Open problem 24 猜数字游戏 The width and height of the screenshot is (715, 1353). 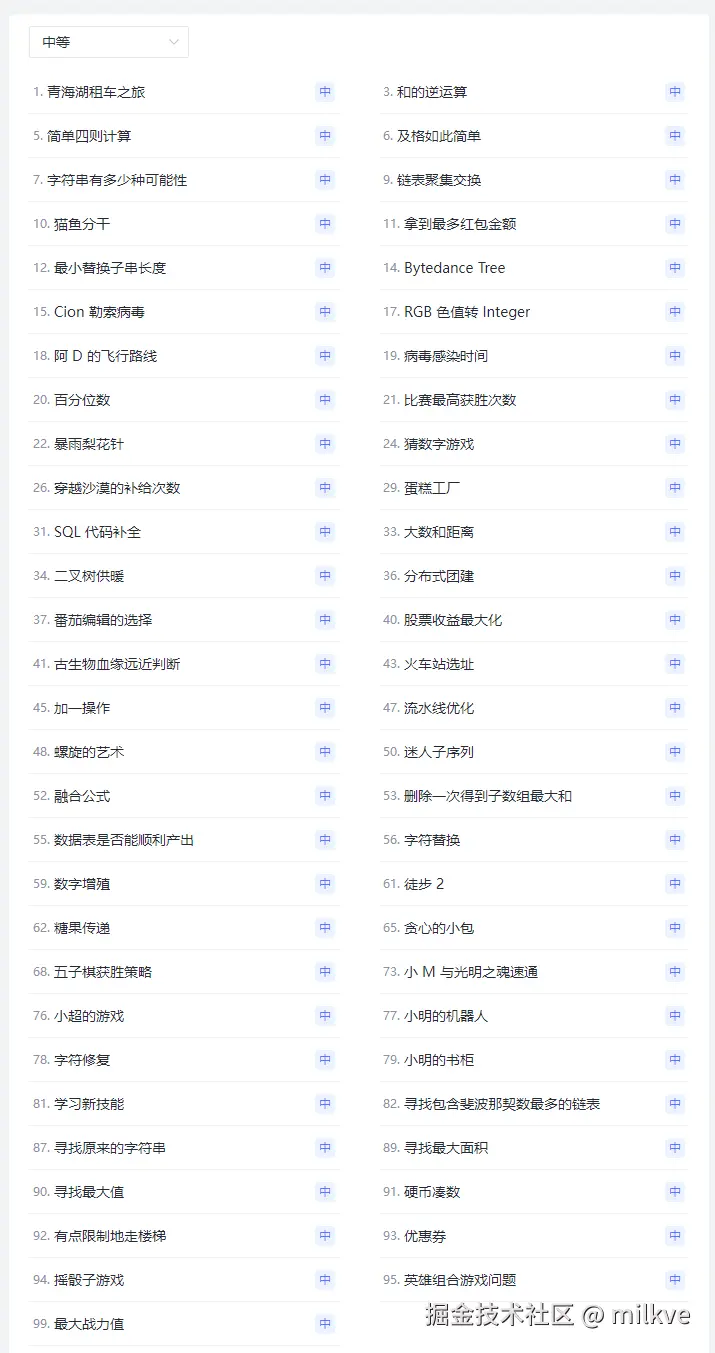439,444
